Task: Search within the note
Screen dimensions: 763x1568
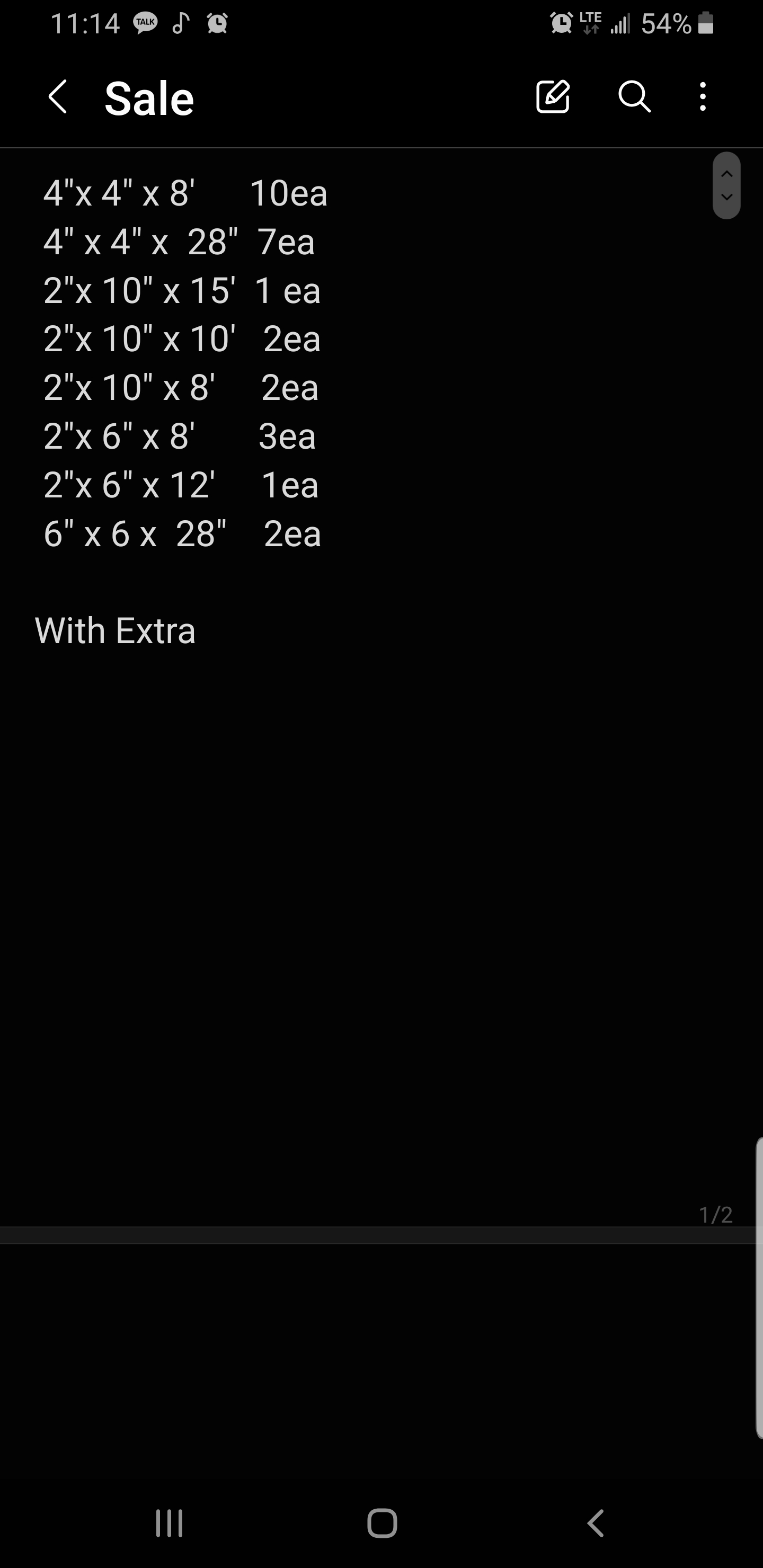Action: click(635, 96)
